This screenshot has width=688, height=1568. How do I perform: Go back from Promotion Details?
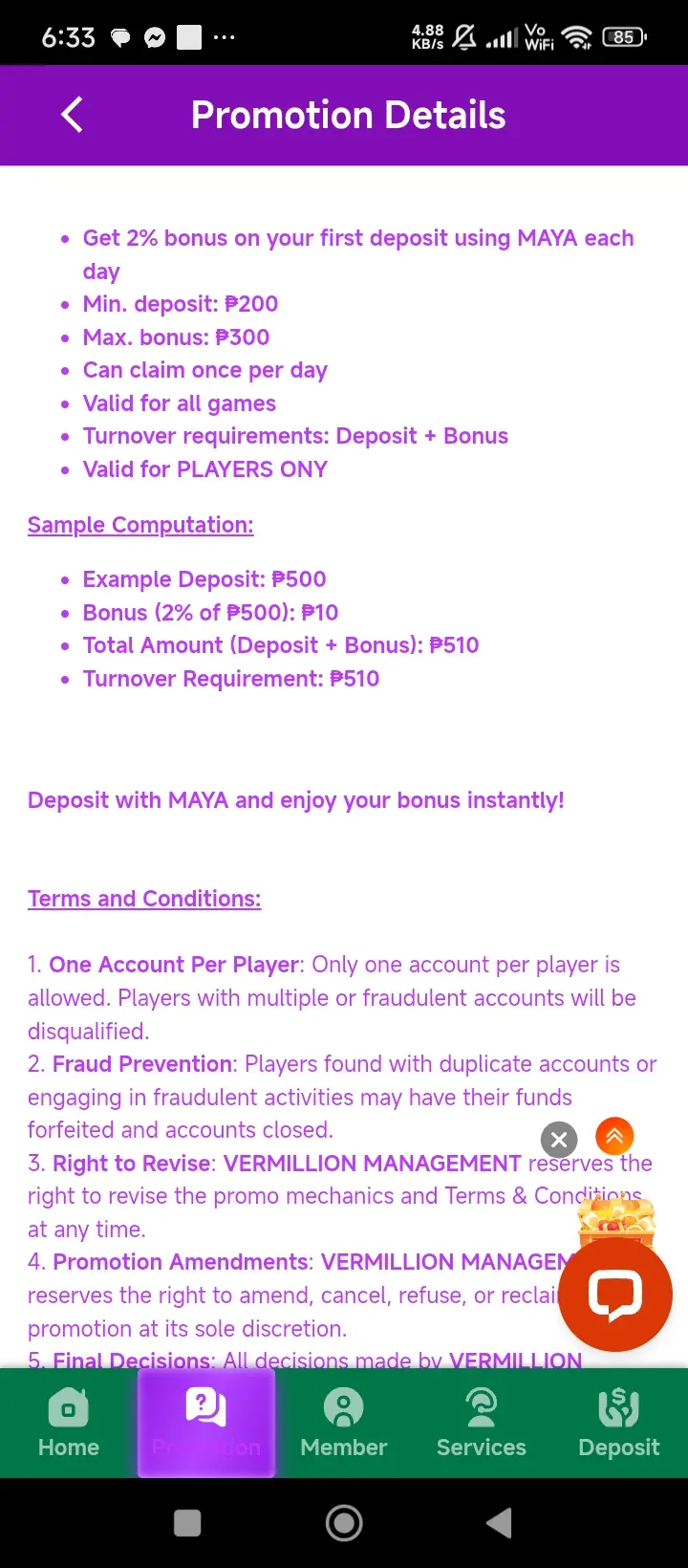click(72, 115)
